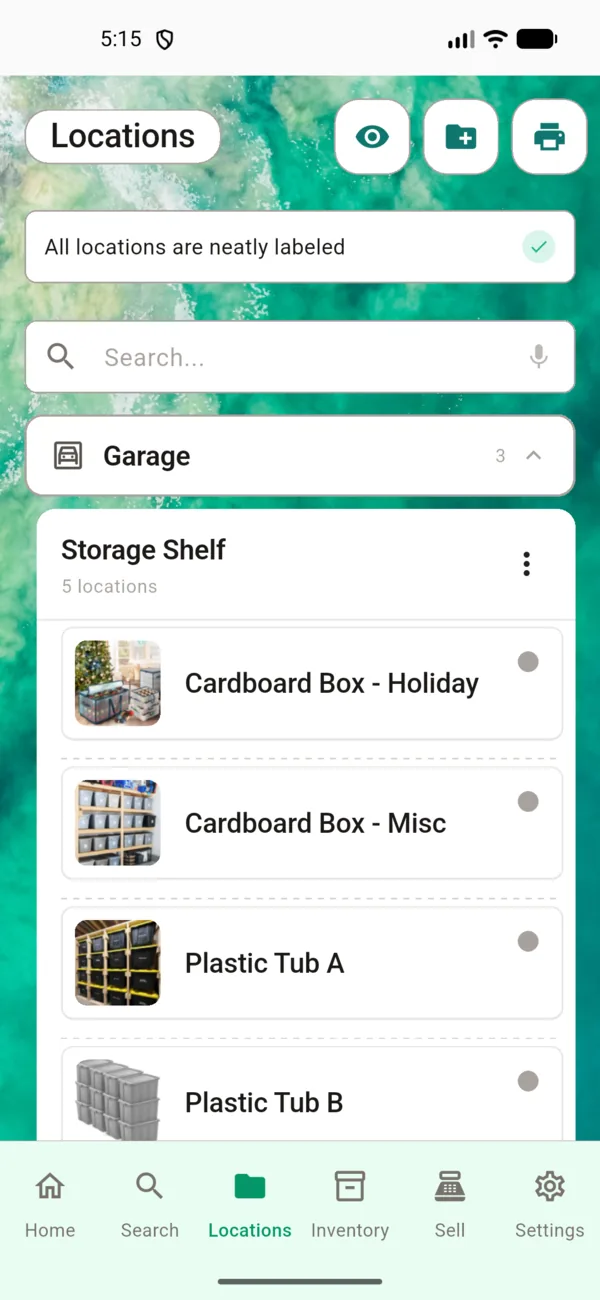Switch to the Inventory tab
600x1300 pixels.
click(350, 1203)
